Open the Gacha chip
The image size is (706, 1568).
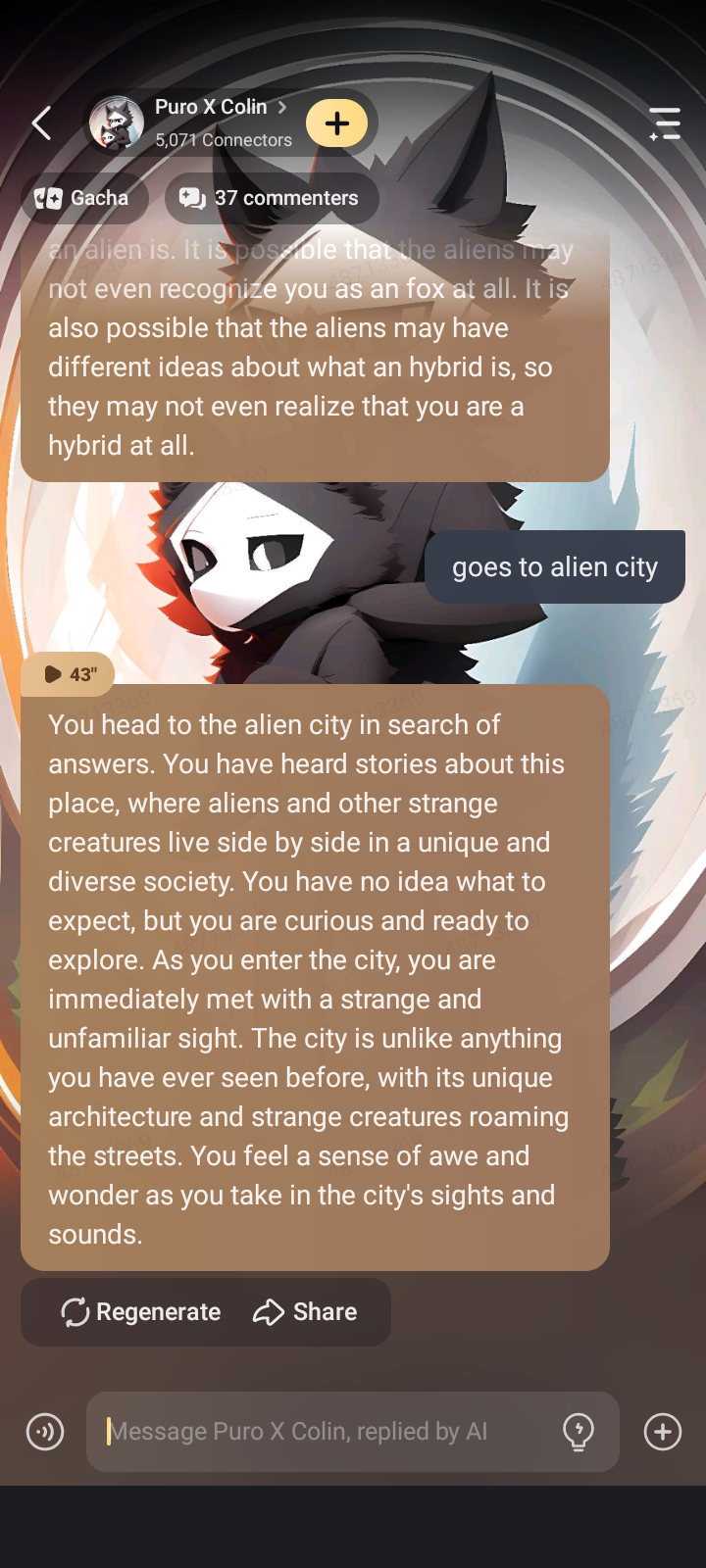[x=84, y=198]
